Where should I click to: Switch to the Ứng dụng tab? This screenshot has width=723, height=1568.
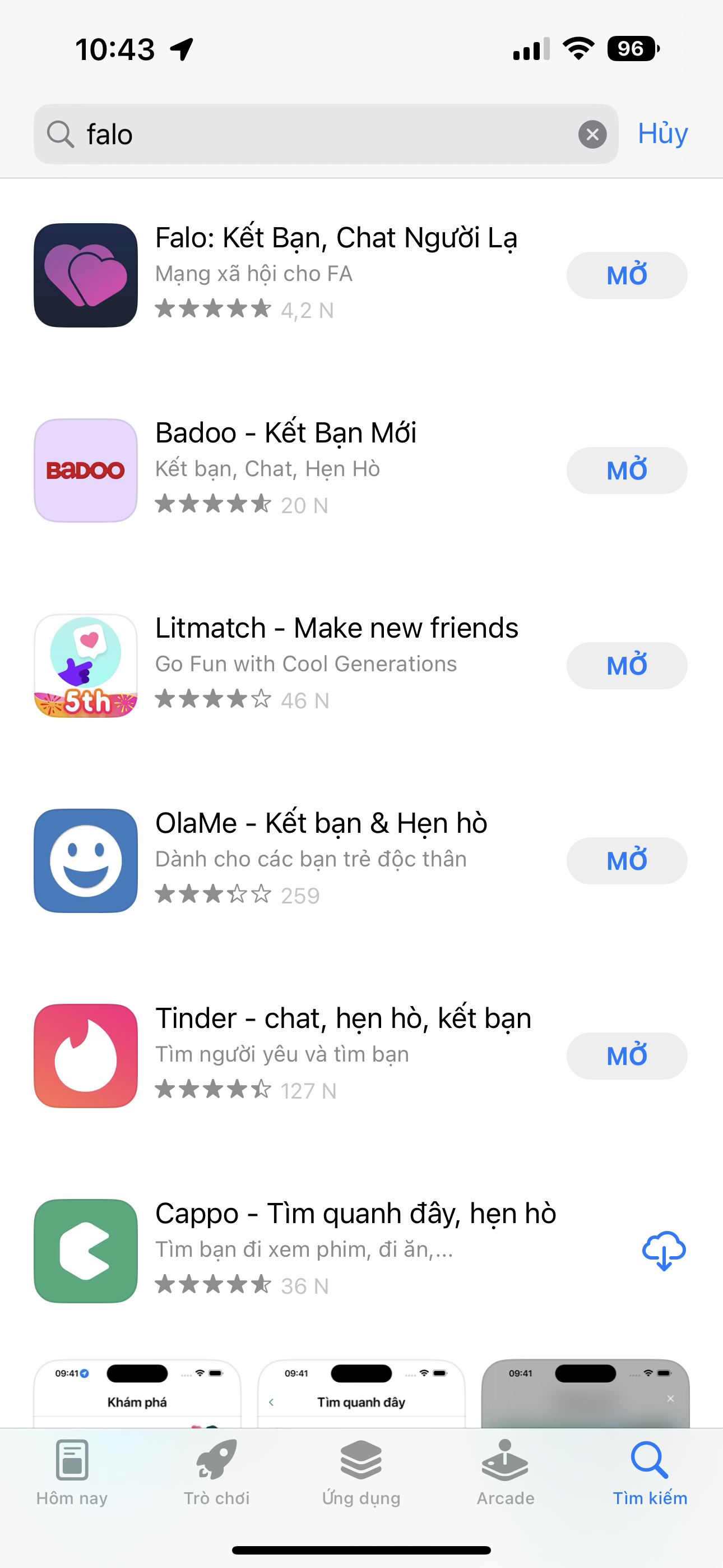click(x=361, y=1471)
